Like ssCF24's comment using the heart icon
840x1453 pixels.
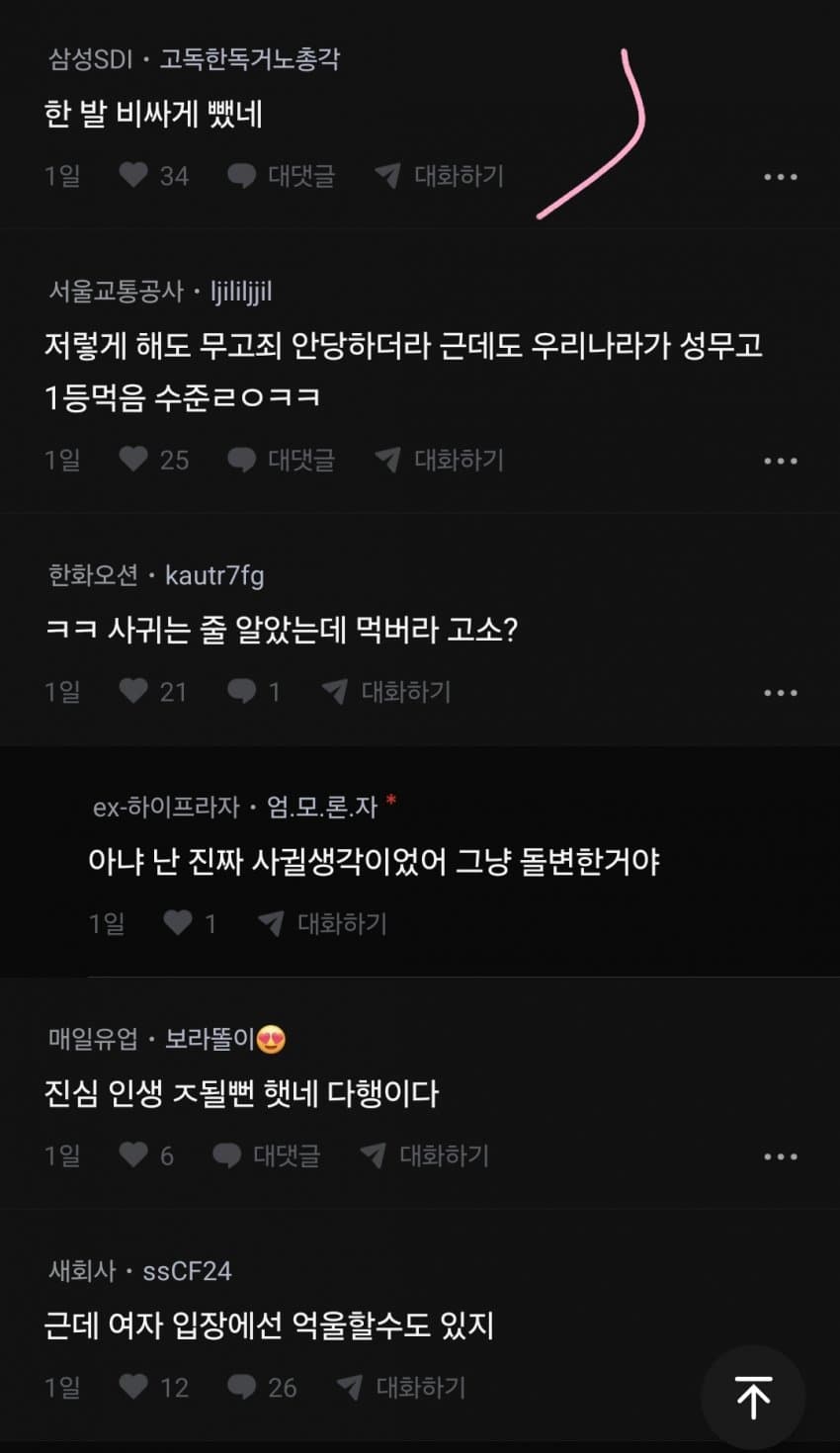133,1387
